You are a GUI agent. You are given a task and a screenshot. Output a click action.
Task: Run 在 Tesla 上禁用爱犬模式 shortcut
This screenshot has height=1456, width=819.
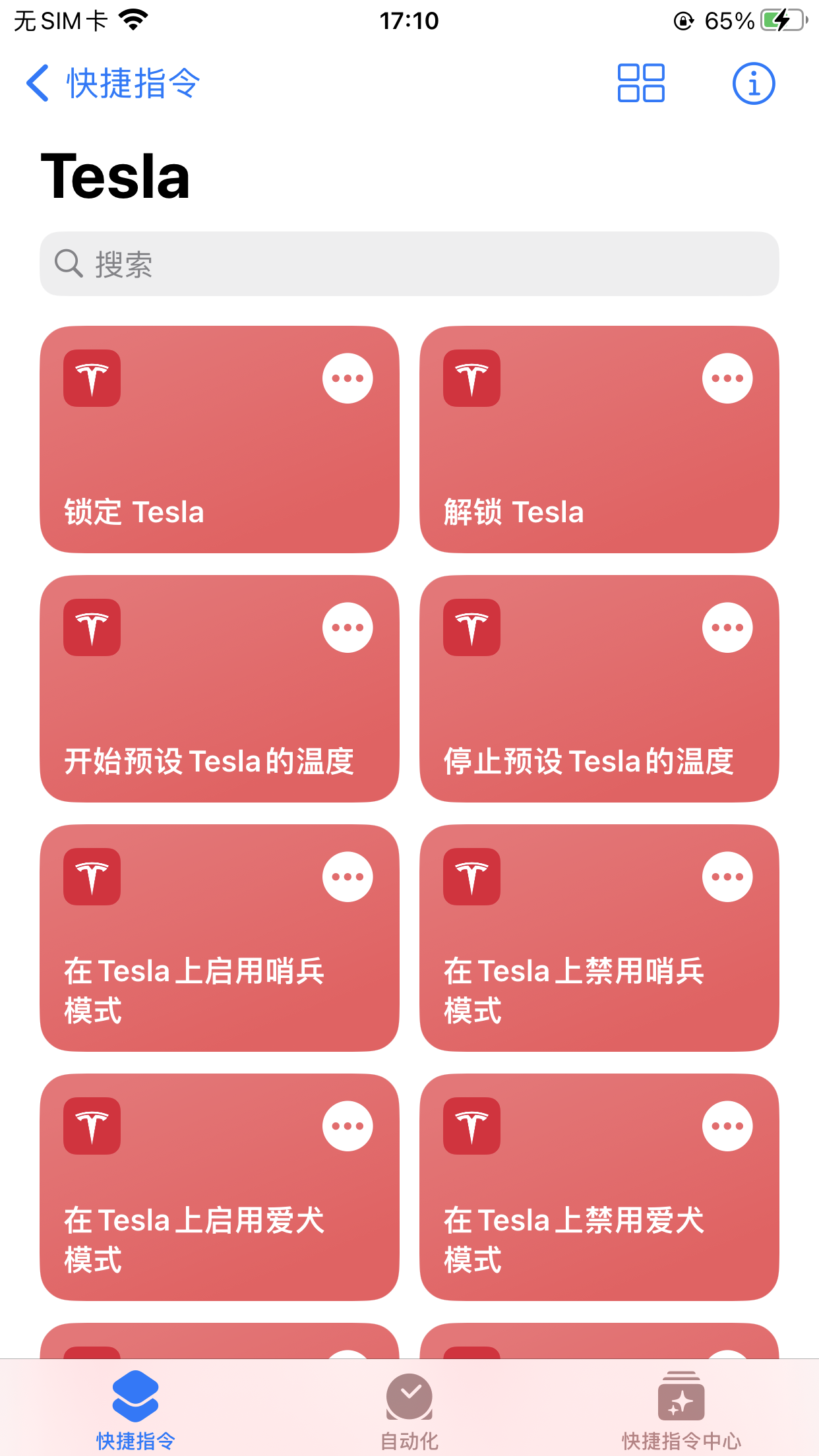click(599, 1187)
